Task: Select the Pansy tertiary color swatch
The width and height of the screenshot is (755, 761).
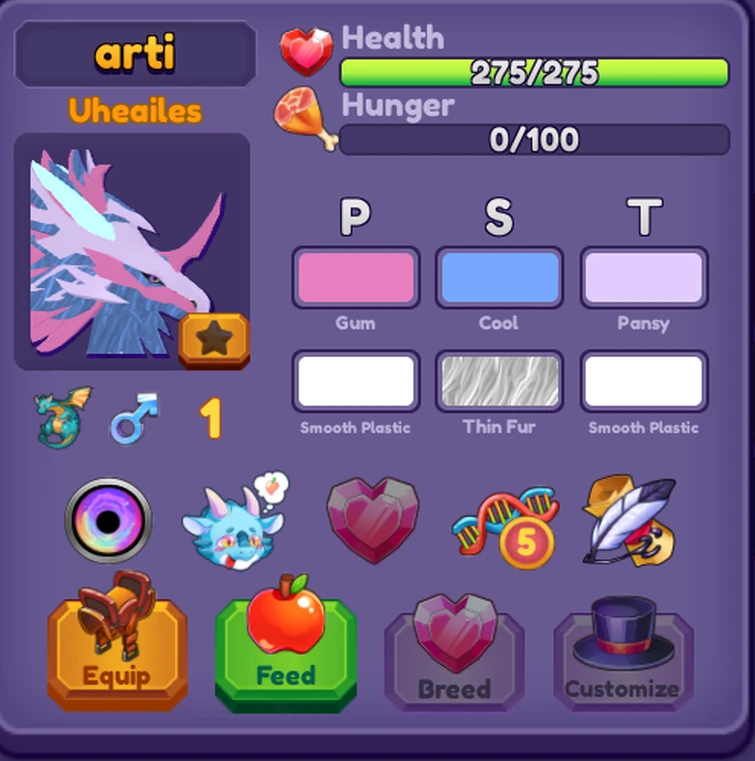Action: tap(644, 278)
